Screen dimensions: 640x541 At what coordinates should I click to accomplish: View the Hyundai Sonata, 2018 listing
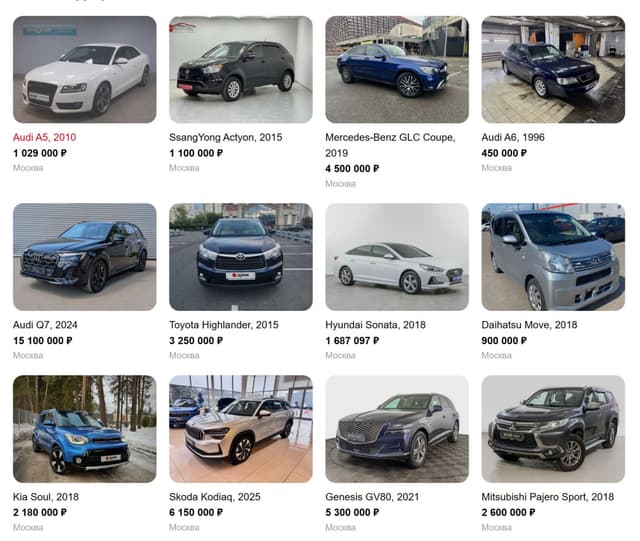(397, 257)
